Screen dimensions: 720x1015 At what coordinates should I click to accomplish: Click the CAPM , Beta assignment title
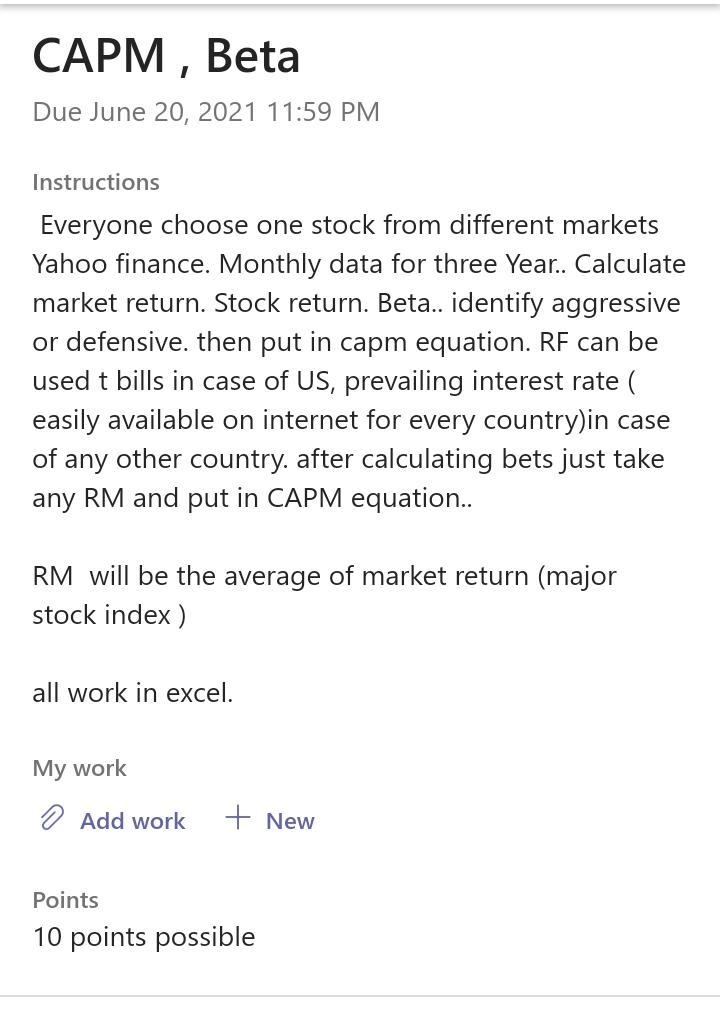point(166,55)
